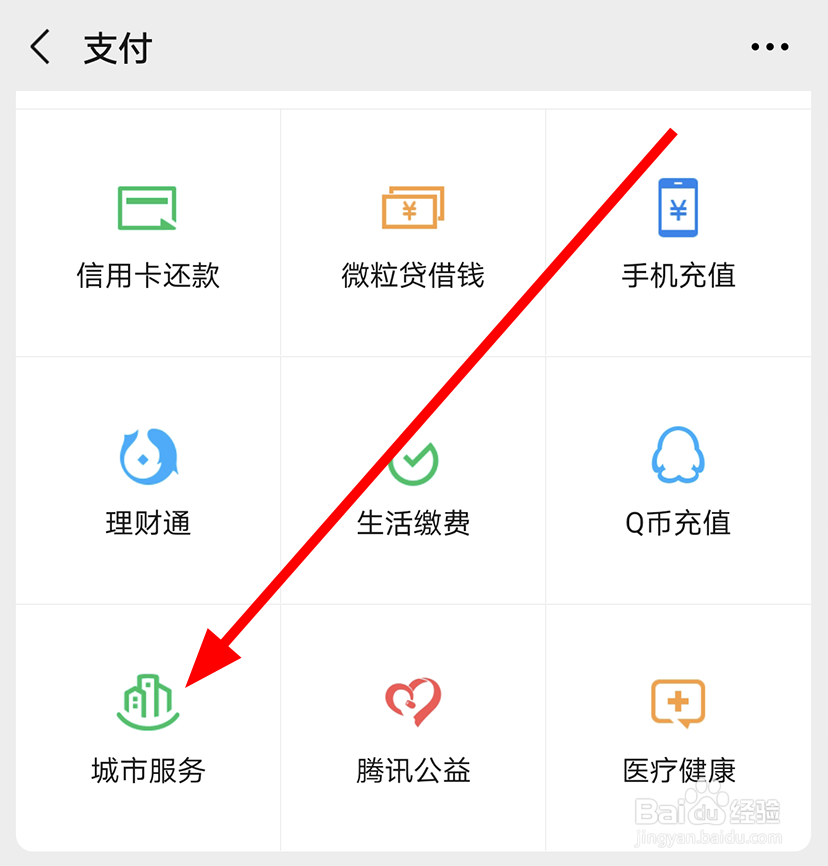Open 手机充值 via the phone icon
The height and width of the screenshot is (866, 828).
[x=679, y=207]
